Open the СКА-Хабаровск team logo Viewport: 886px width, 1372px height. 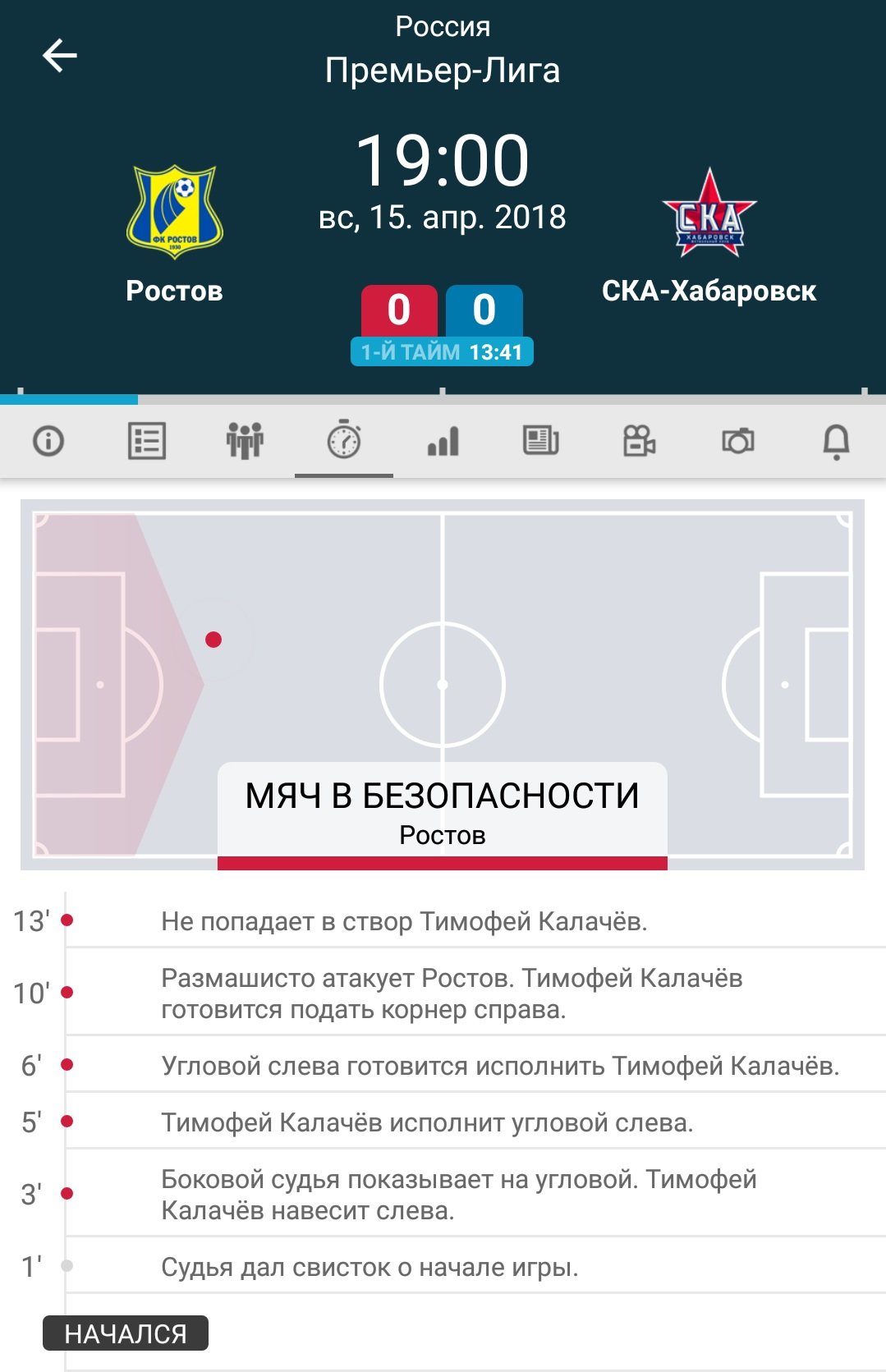(x=709, y=213)
